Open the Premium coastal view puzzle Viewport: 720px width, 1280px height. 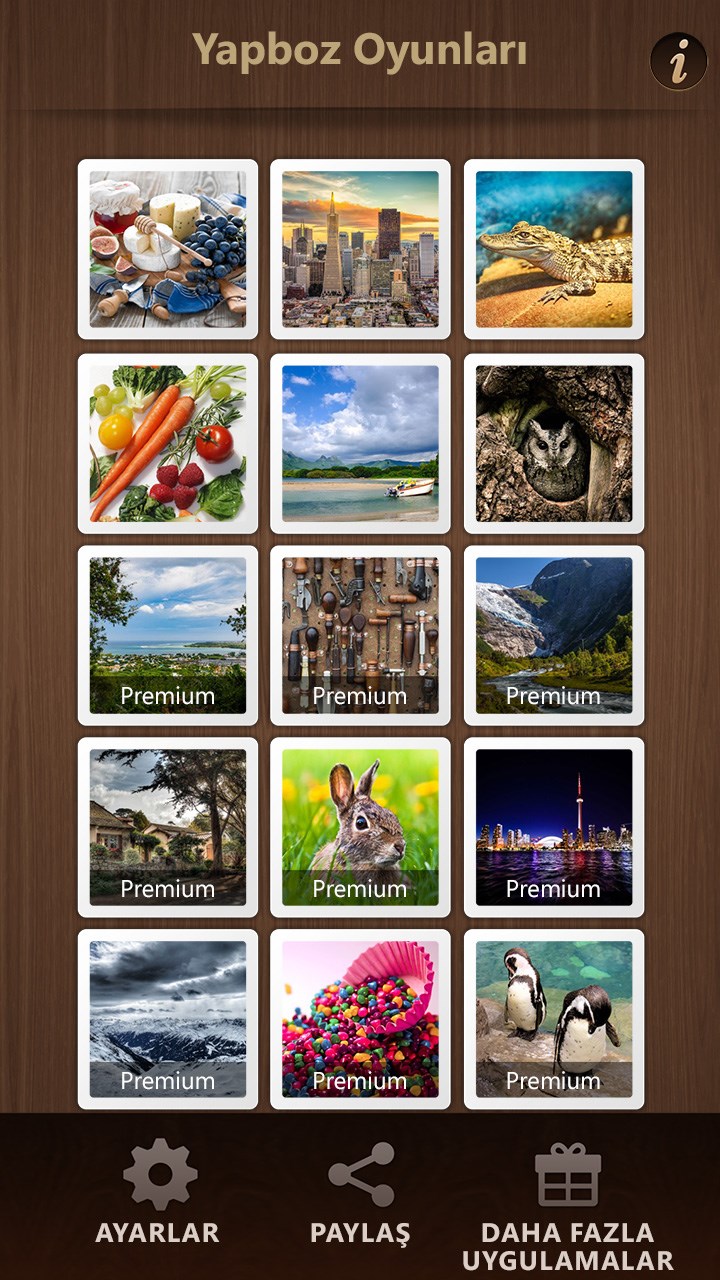(x=168, y=635)
